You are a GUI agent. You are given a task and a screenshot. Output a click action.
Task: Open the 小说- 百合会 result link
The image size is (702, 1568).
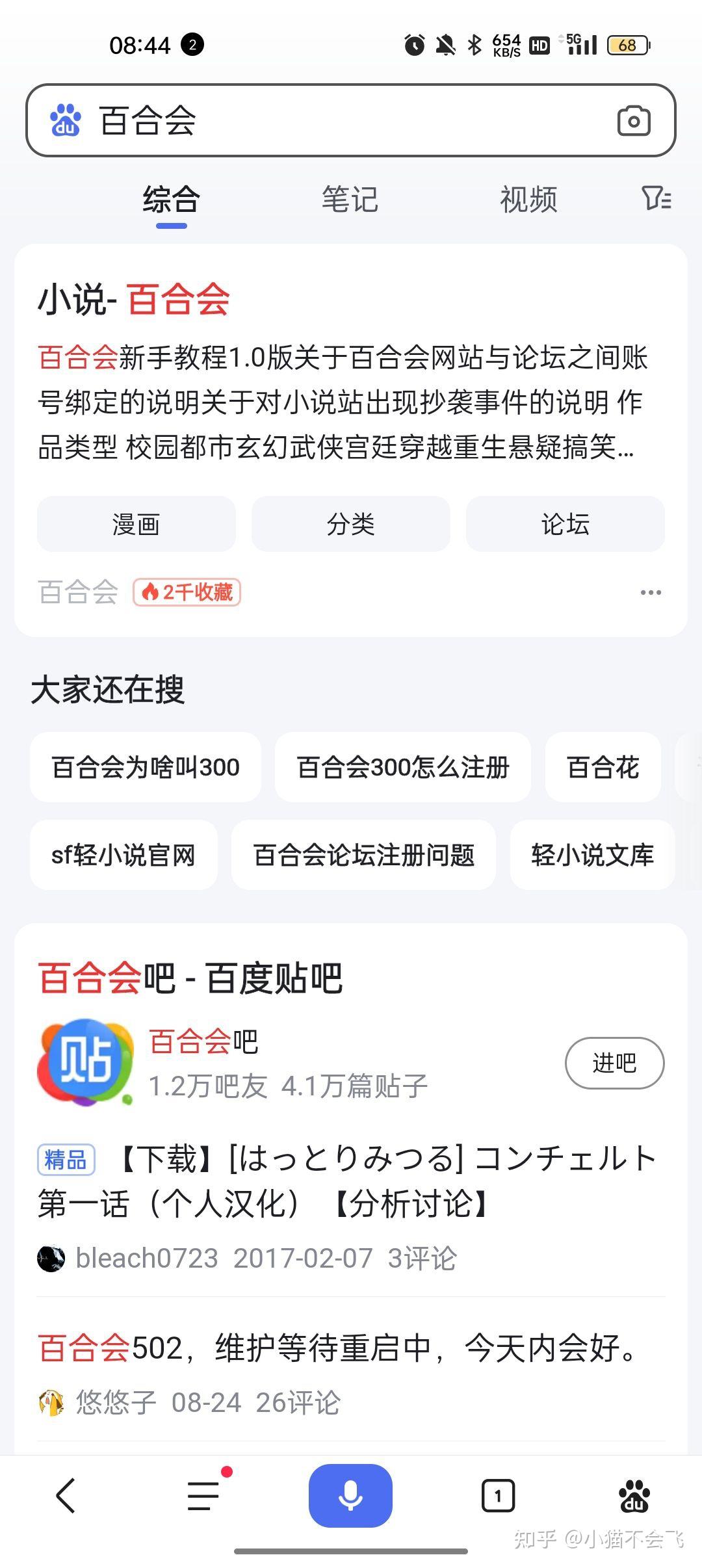[x=134, y=300]
